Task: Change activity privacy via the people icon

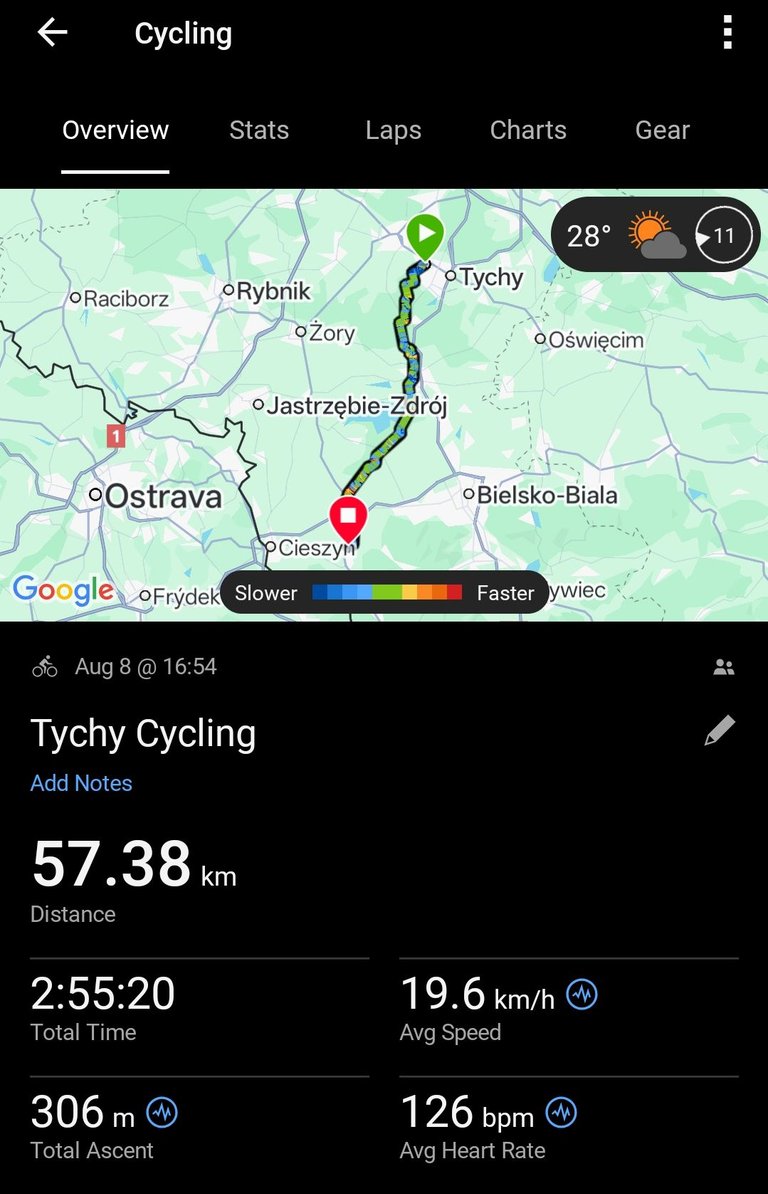Action: pyautogui.click(x=724, y=667)
